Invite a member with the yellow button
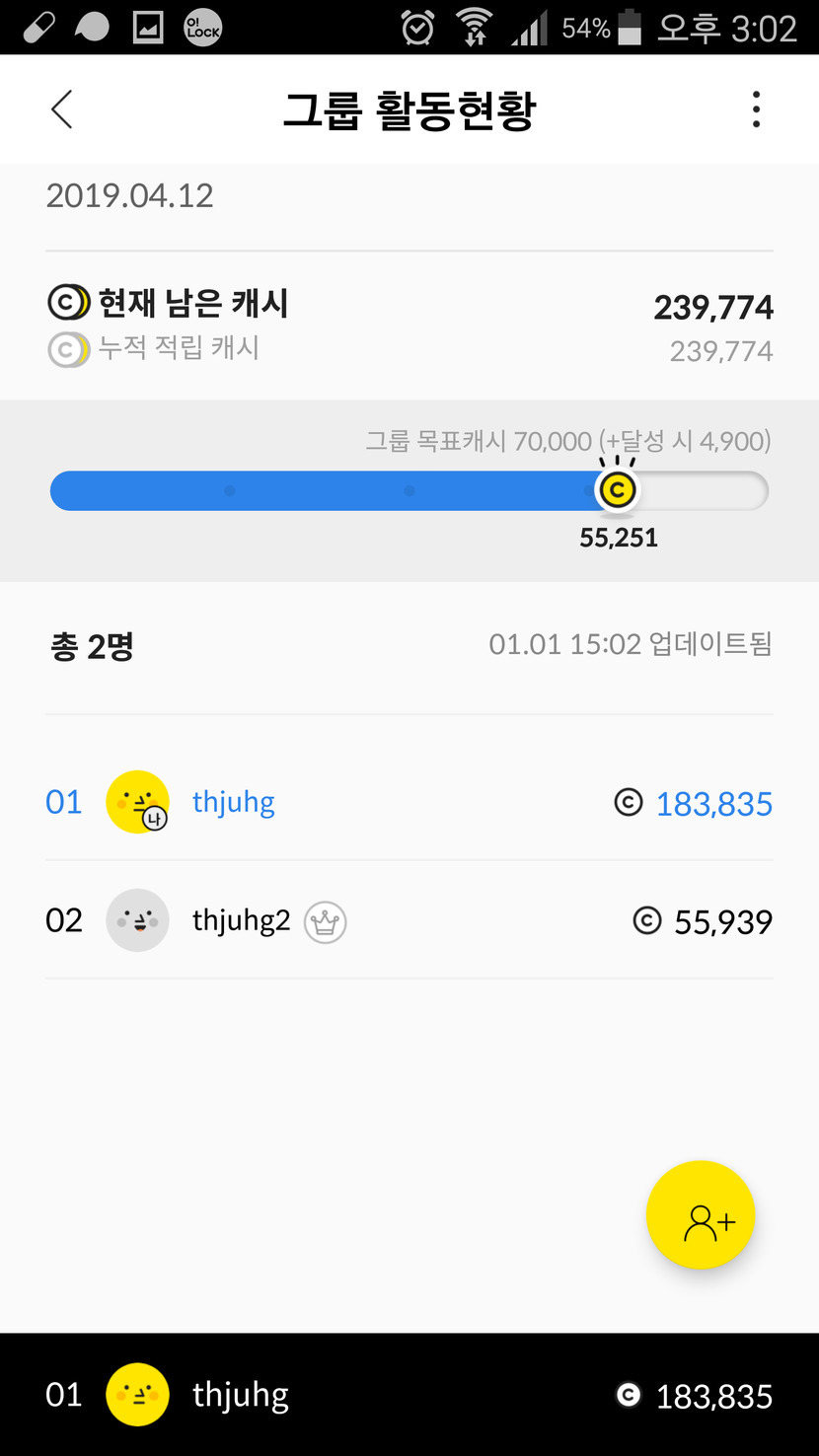This screenshot has width=819, height=1456. click(x=701, y=1214)
